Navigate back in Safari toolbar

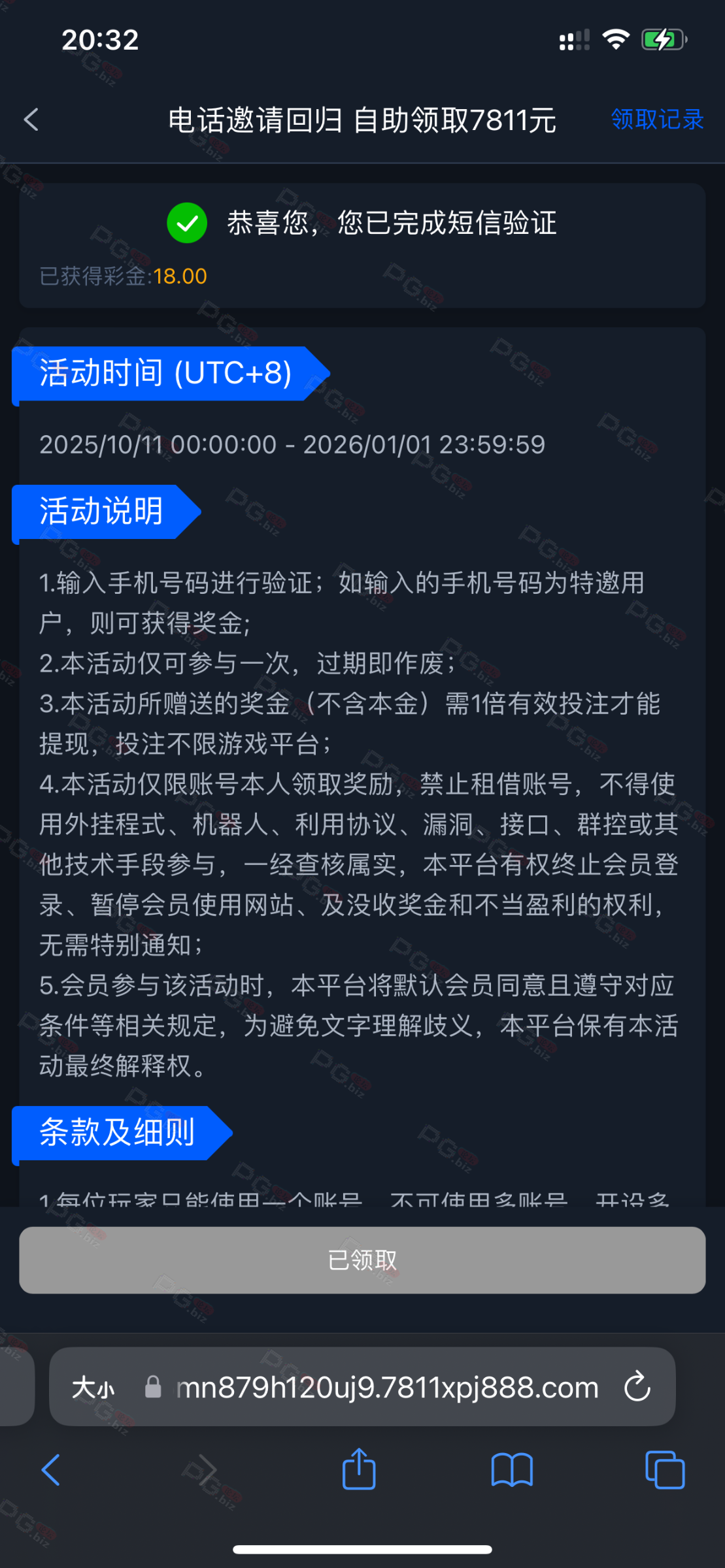click(x=51, y=1471)
